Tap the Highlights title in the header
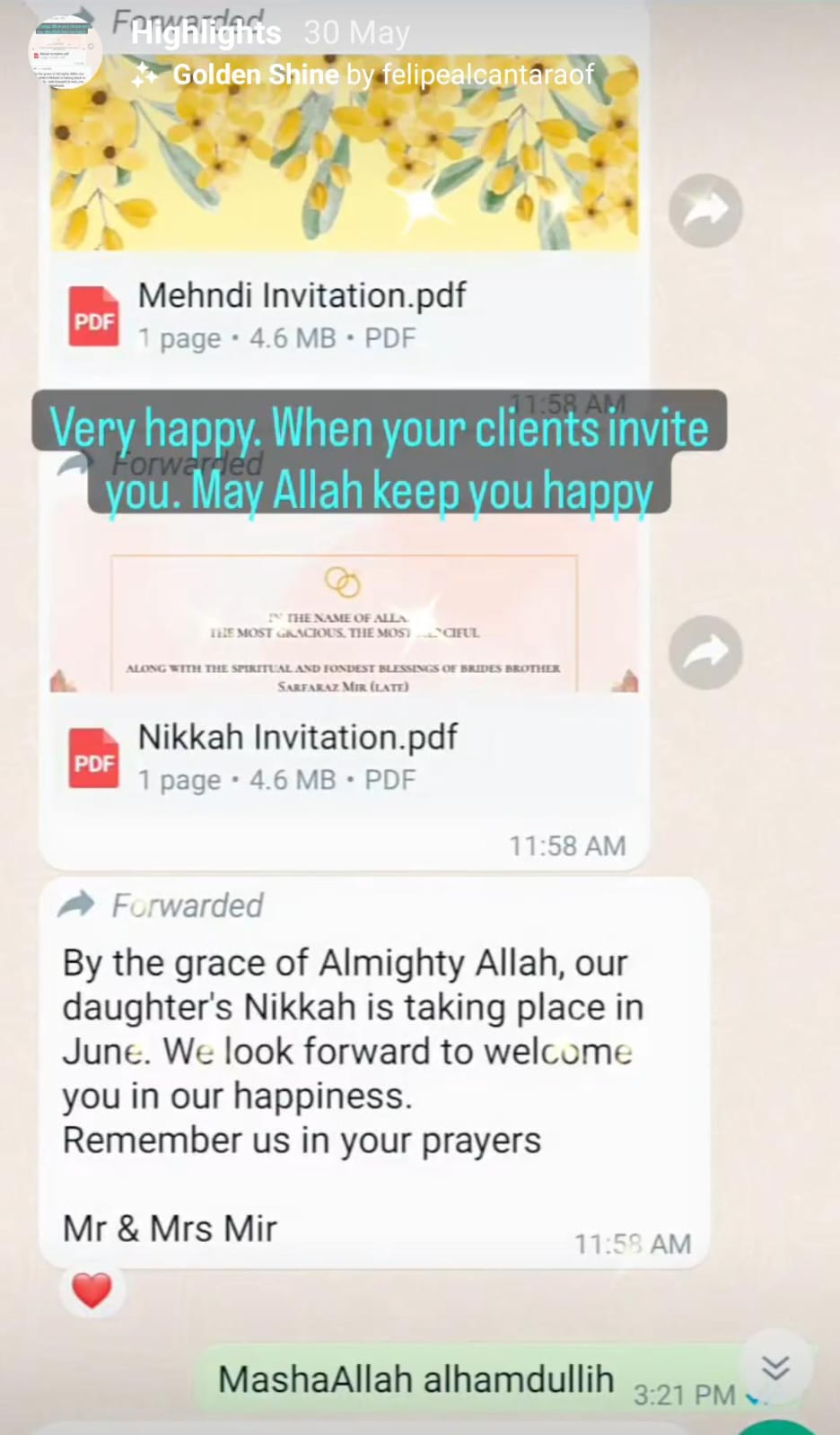Screen dimensions: 840x1435 point(206,33)
